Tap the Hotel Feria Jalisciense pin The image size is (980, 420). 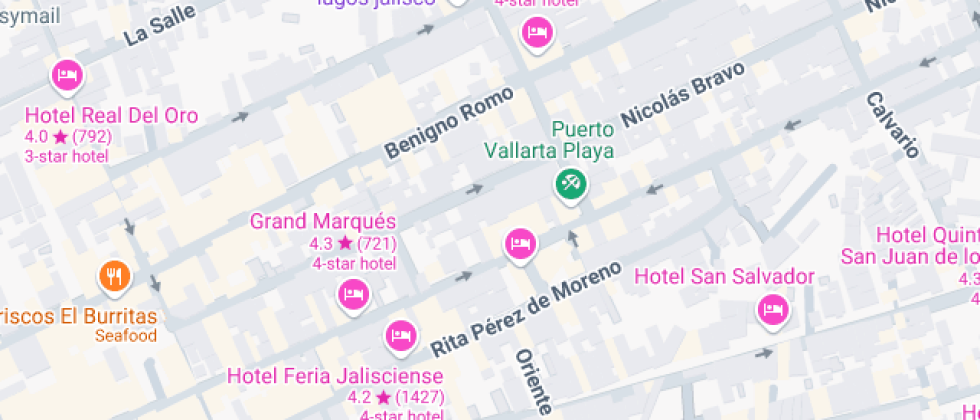pos(401,335)
